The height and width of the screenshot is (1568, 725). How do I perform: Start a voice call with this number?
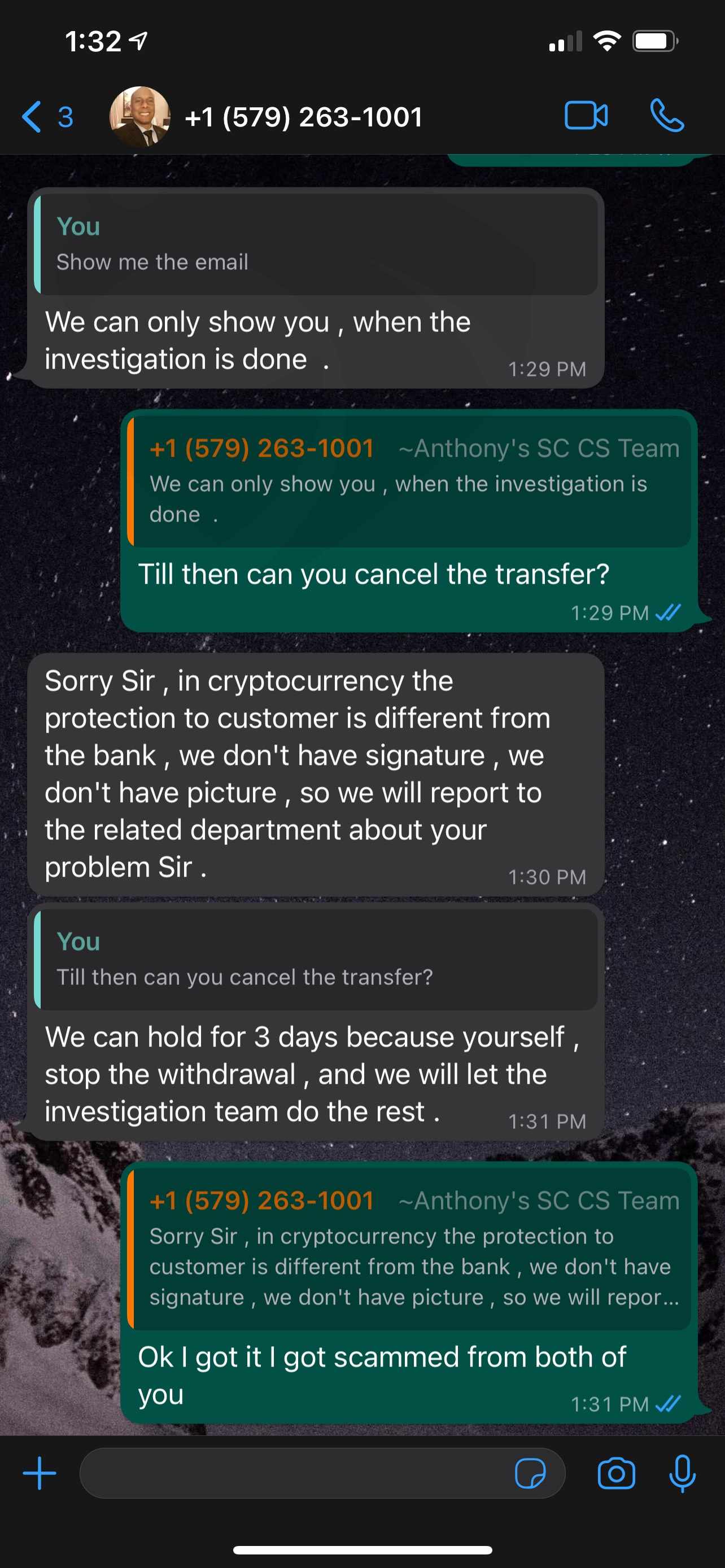point(667,116)
